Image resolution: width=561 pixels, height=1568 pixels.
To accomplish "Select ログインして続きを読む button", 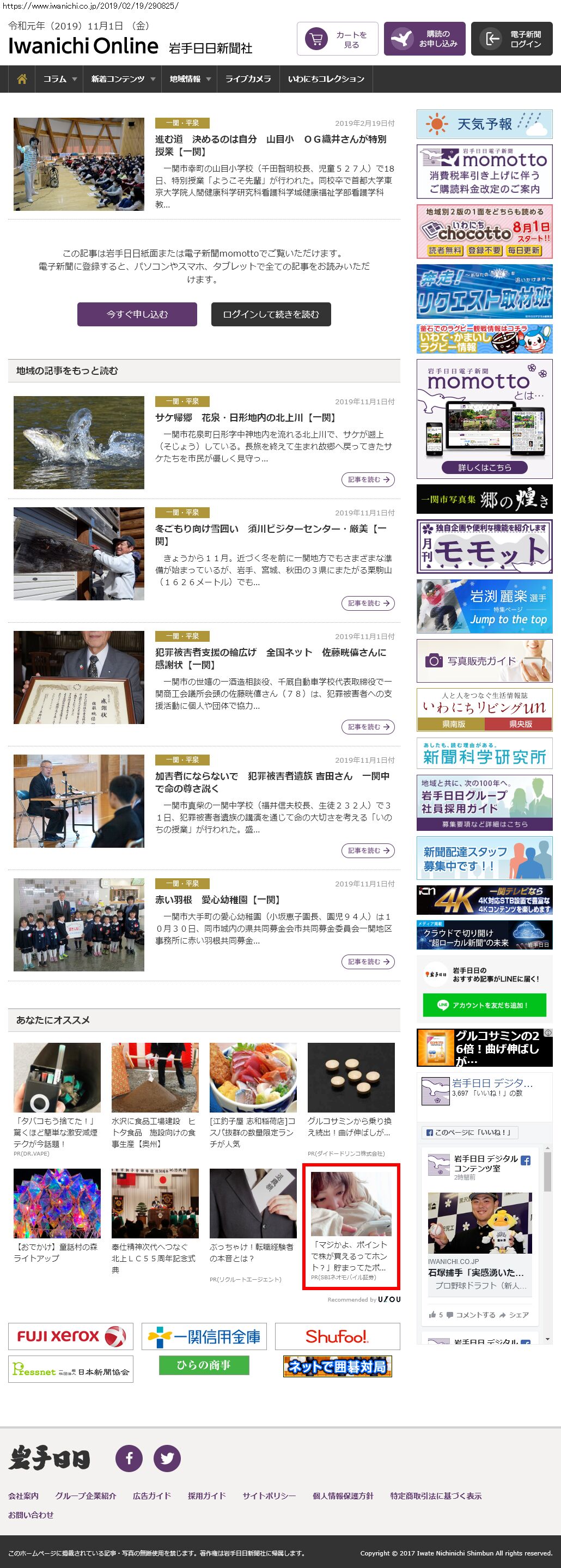I will [271, 314].
